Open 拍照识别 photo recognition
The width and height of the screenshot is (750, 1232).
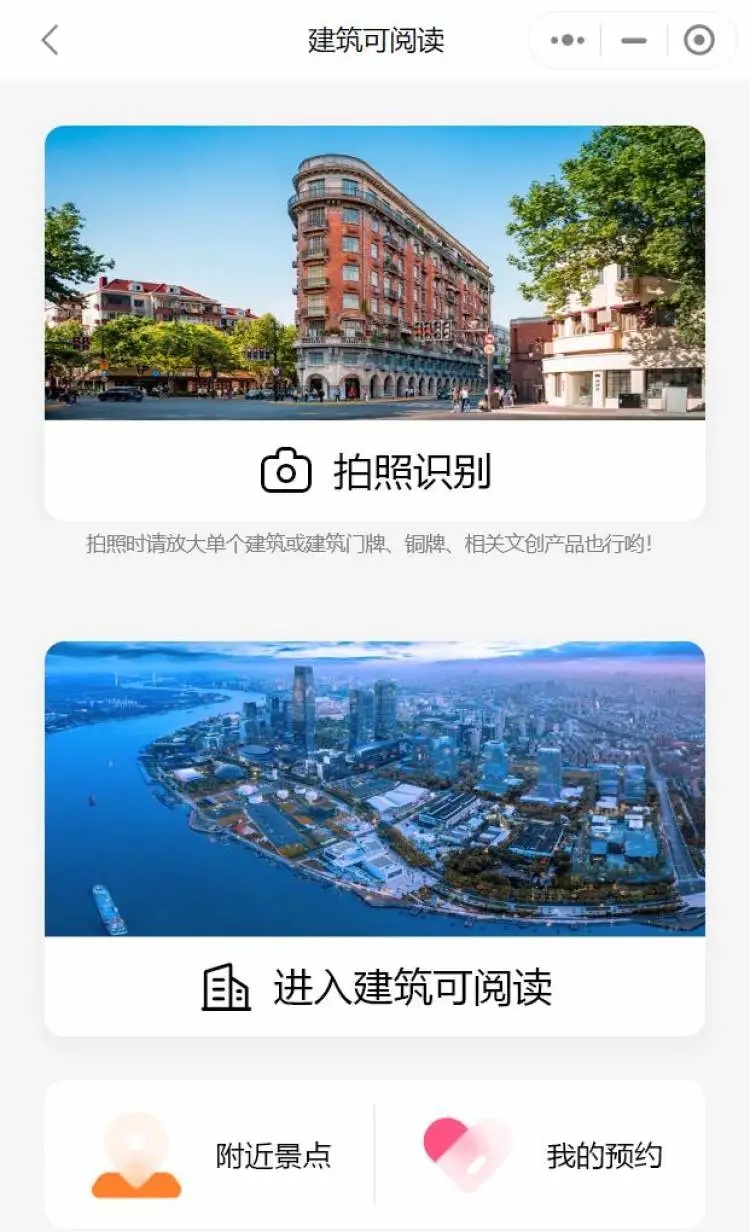[x=375, y=471]
